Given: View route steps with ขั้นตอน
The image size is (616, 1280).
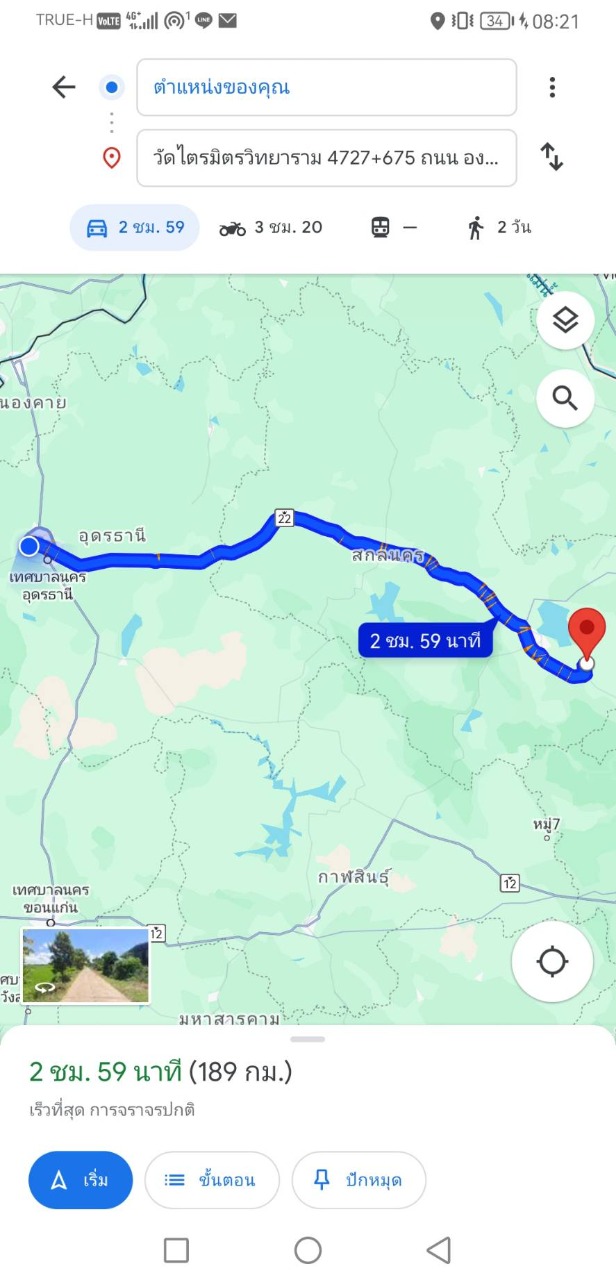Looking at the screenshot, I should 210,1180.
